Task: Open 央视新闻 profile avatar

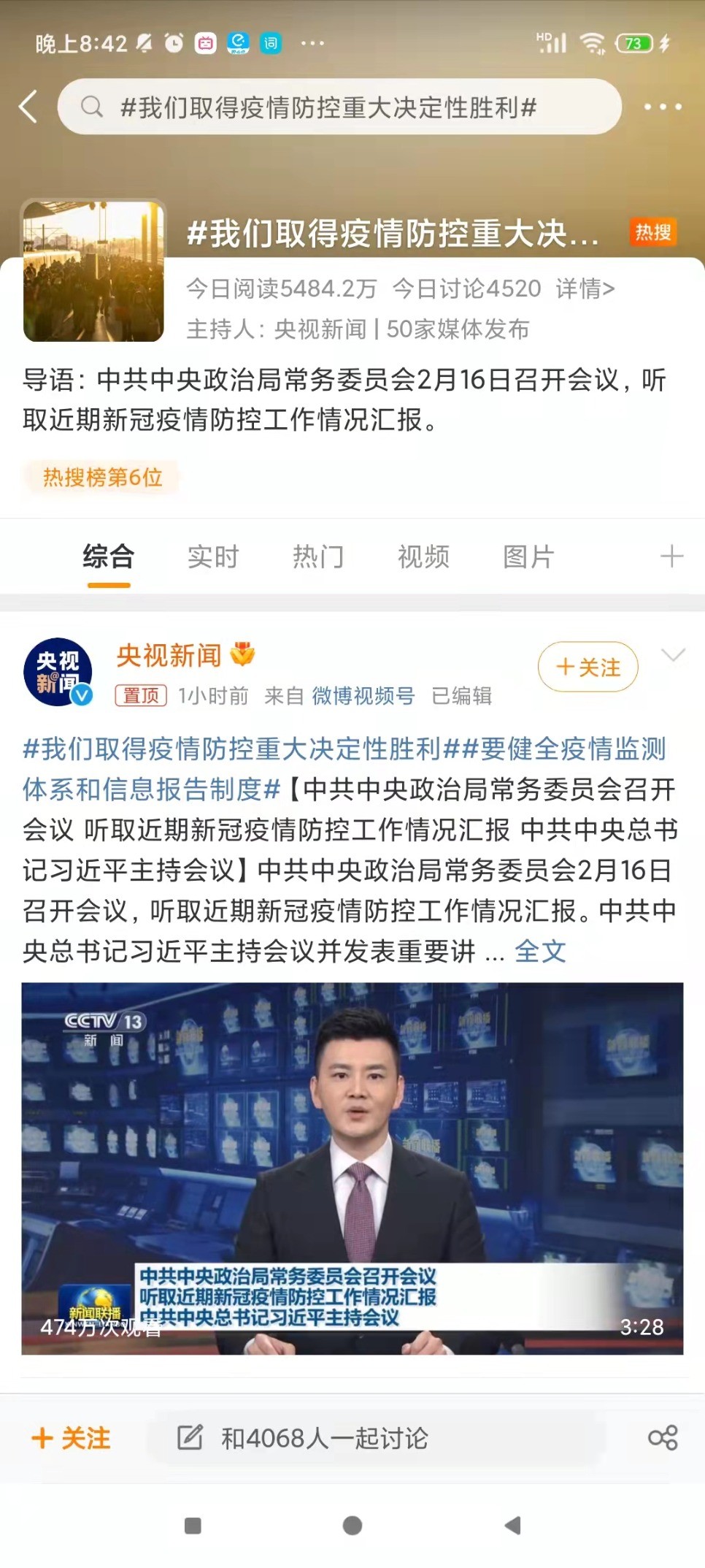Action: [x=58, y=672]
